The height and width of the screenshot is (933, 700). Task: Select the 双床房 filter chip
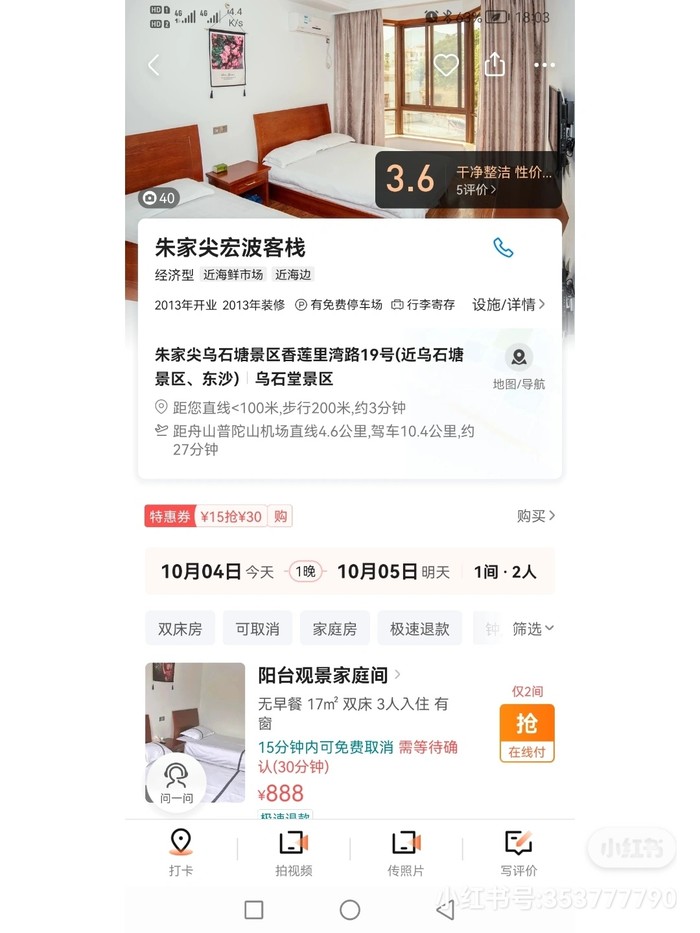(x=180, y=629)
